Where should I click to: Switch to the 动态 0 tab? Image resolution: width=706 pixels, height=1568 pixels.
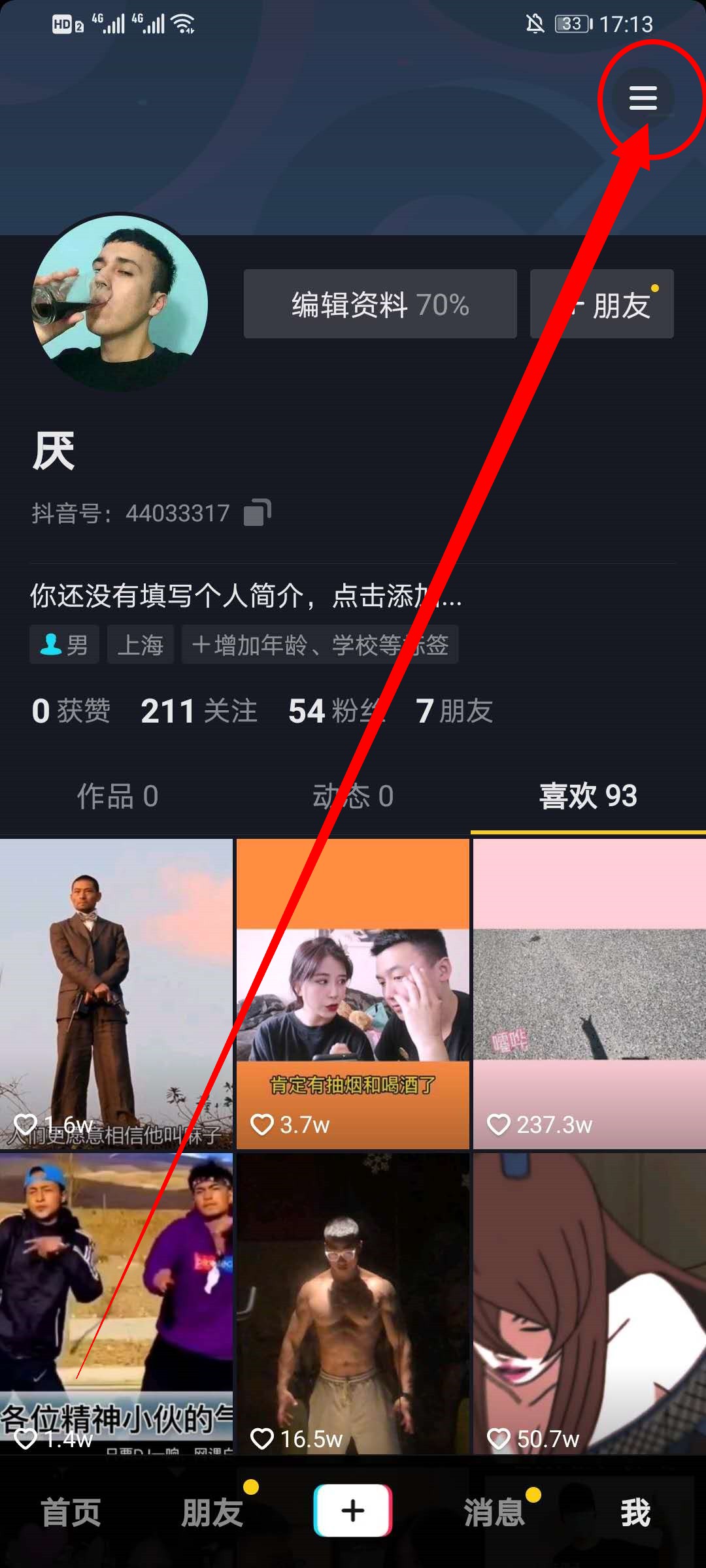[x=353, y=796]
